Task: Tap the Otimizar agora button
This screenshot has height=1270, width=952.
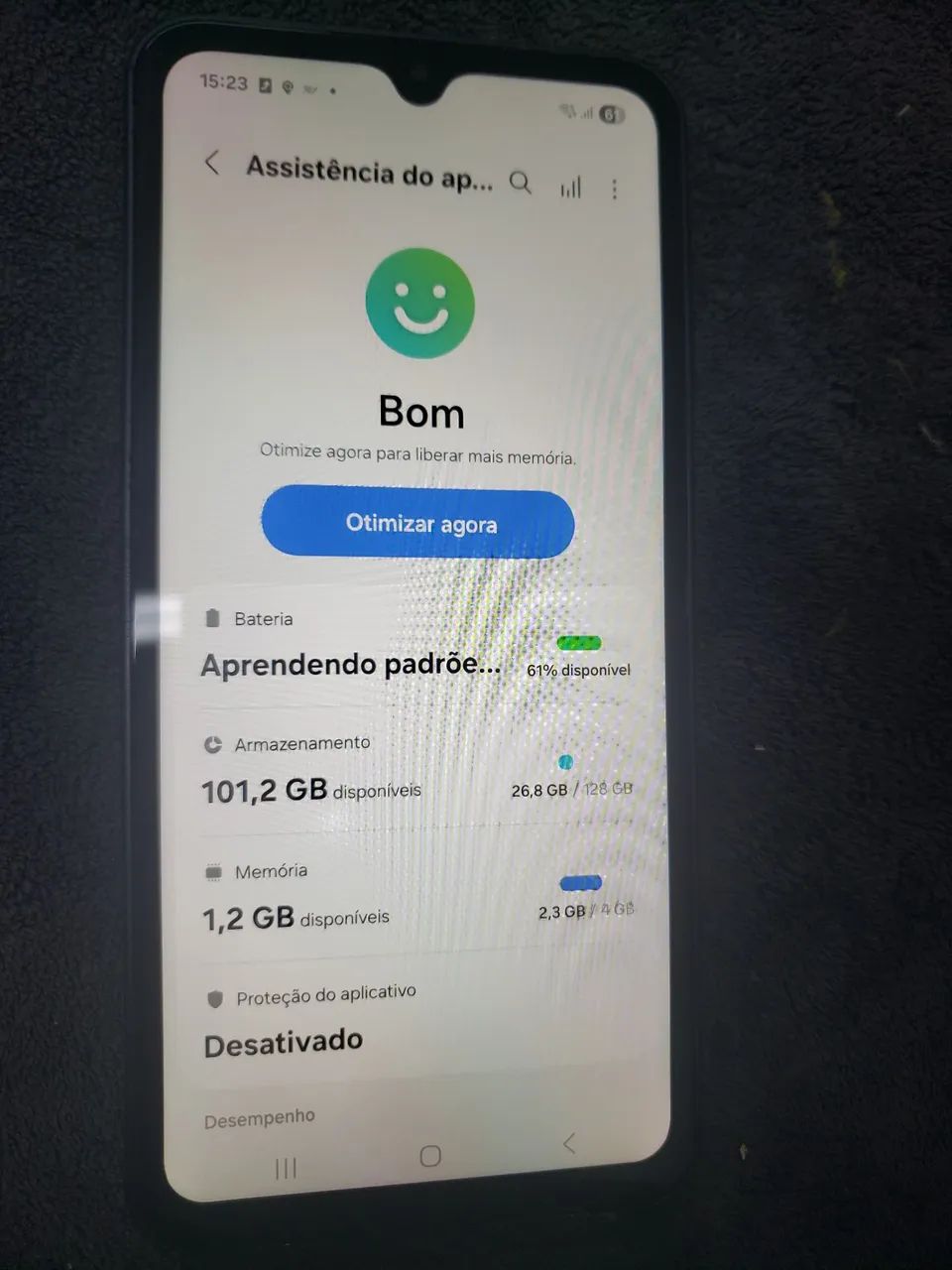Action: tap(418, 523)
